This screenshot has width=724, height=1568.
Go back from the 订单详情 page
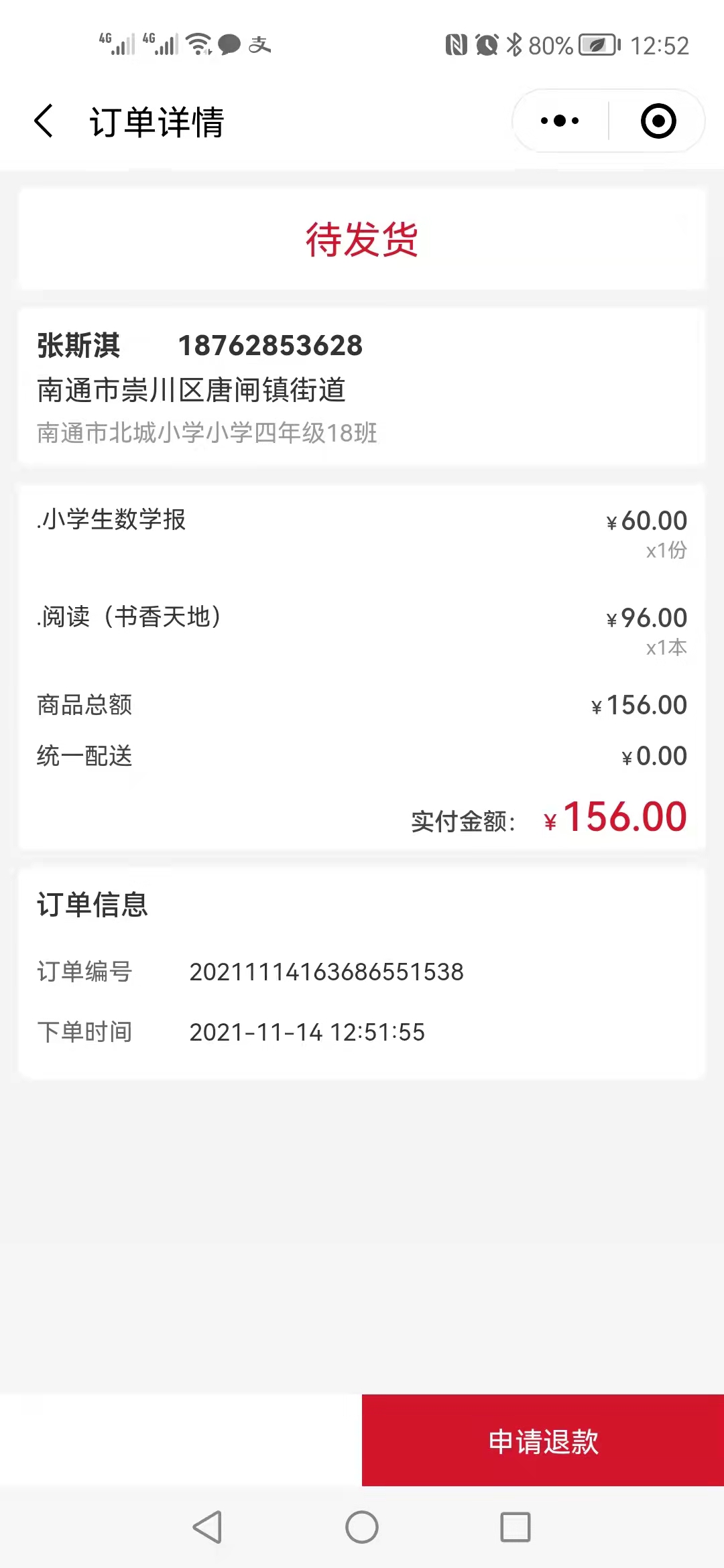pyautogui.click(x=44, y=121)
